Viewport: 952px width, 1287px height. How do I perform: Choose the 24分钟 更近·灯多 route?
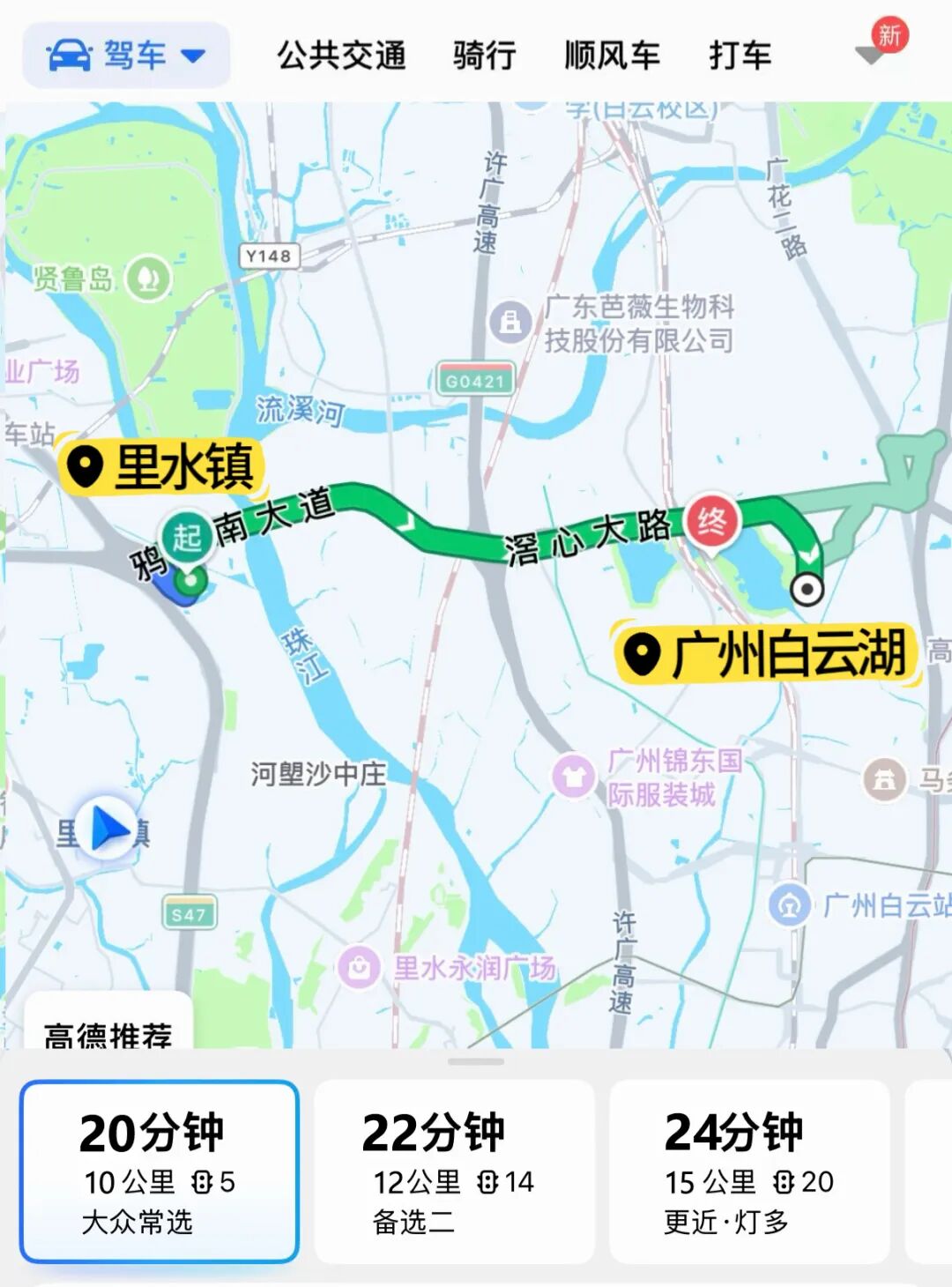point(749,1172)
